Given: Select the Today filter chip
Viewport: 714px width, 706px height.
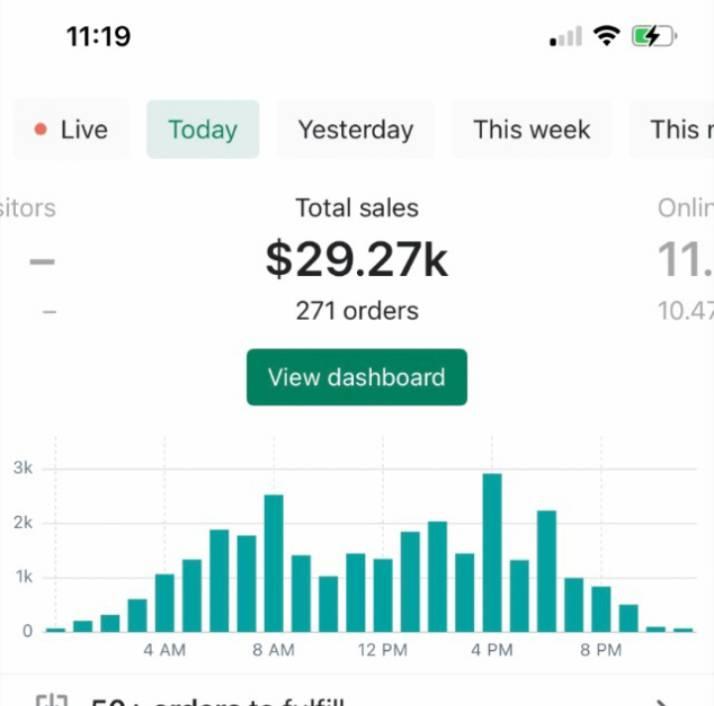Looking at the screenshot, I should click(x=202, y=129).
